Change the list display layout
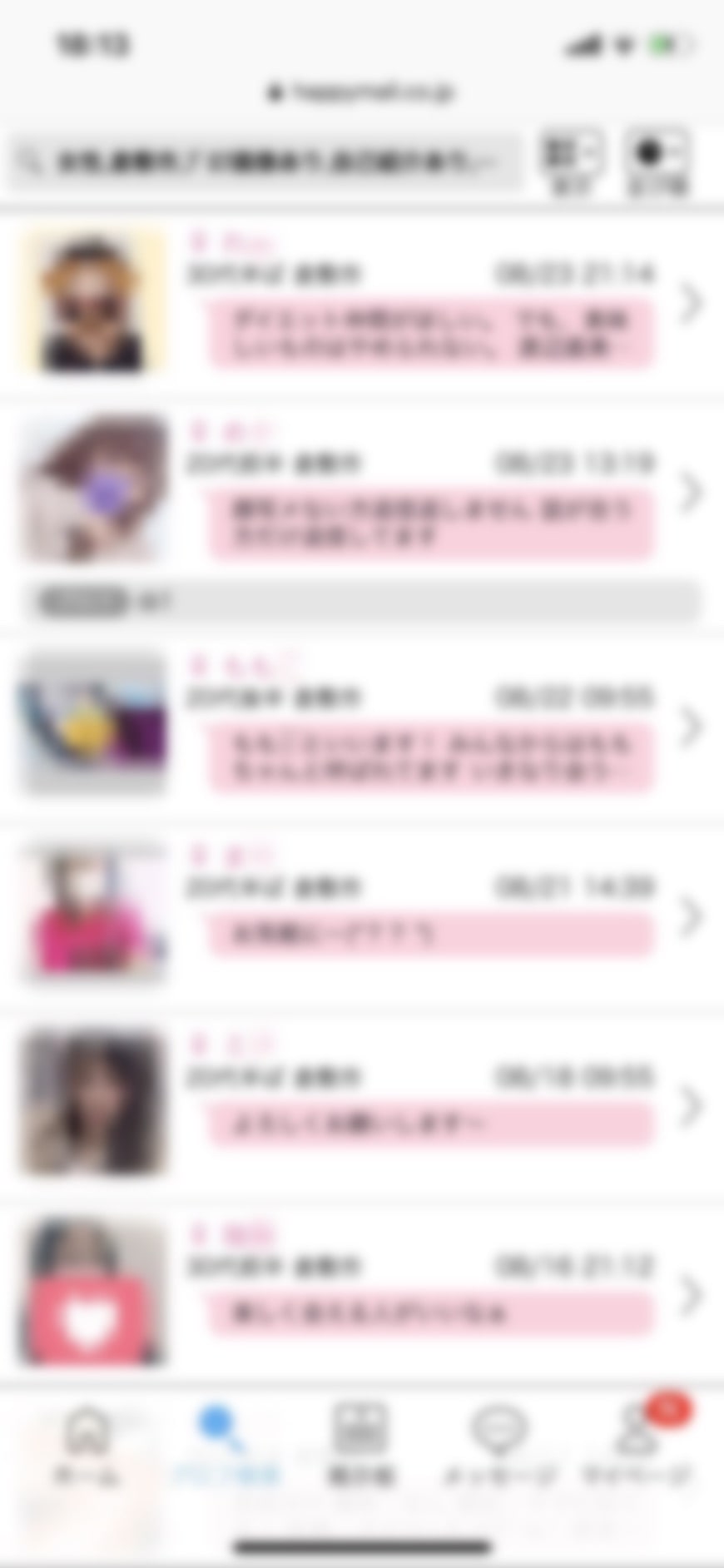This screenshot has height=1568, width=724. [573, 161]
